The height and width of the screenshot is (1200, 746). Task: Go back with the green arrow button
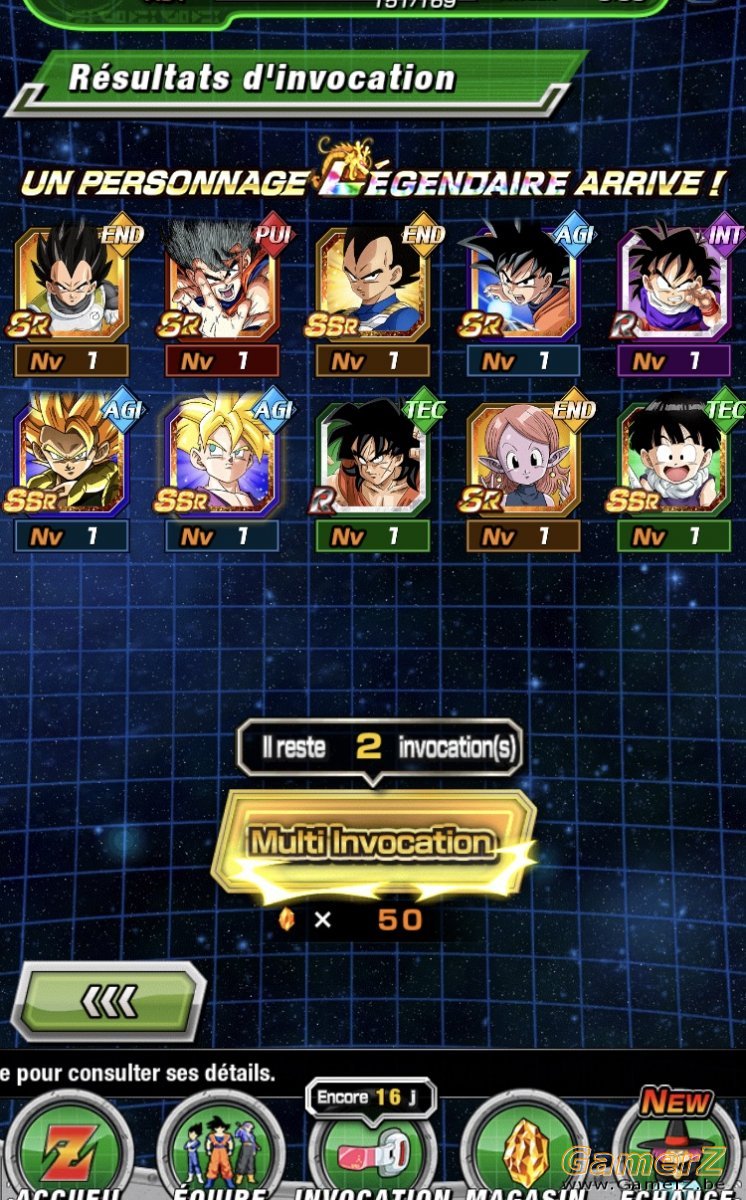109,1001
